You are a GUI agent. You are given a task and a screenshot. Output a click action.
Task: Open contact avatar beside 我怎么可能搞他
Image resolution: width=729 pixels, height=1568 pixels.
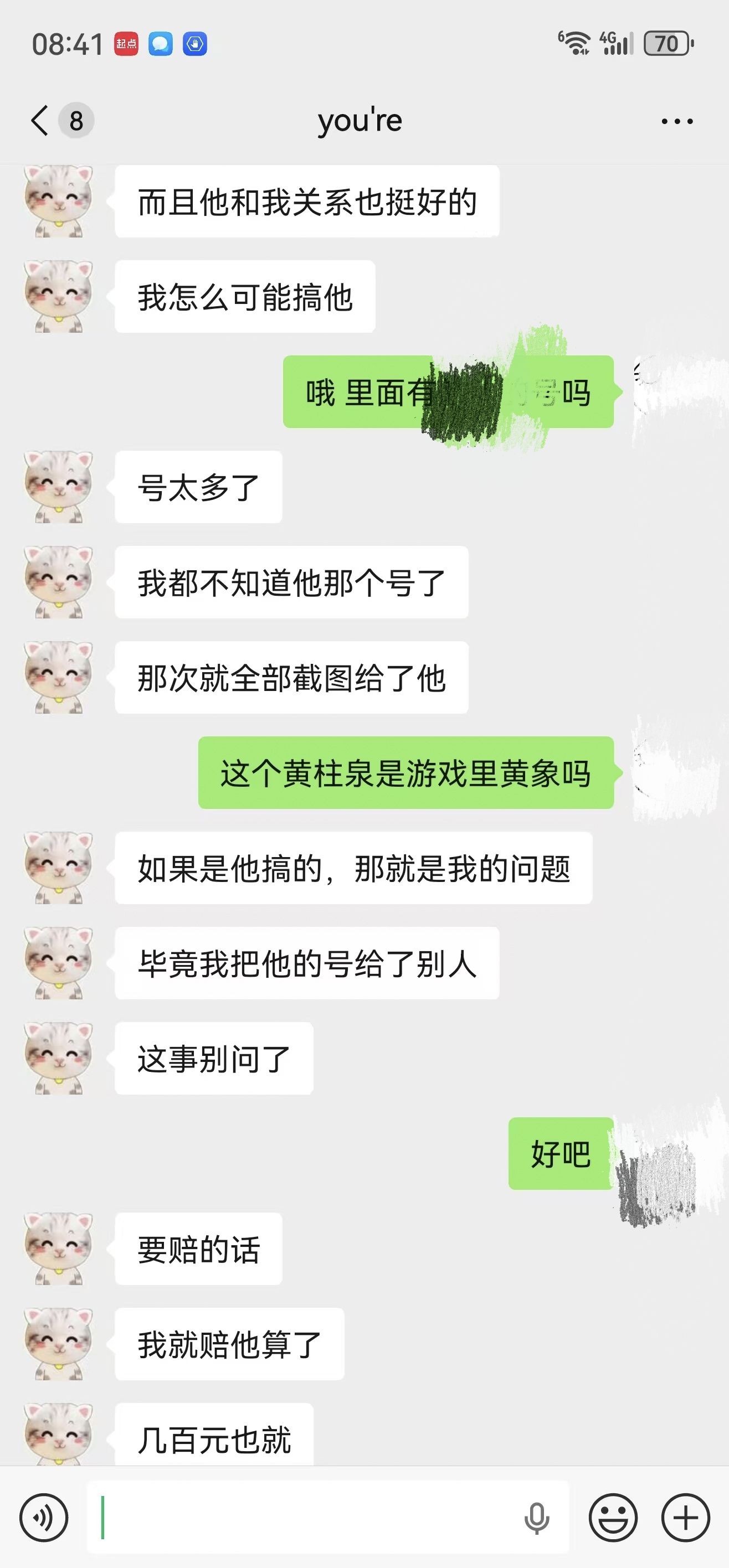tap(59, 296)
